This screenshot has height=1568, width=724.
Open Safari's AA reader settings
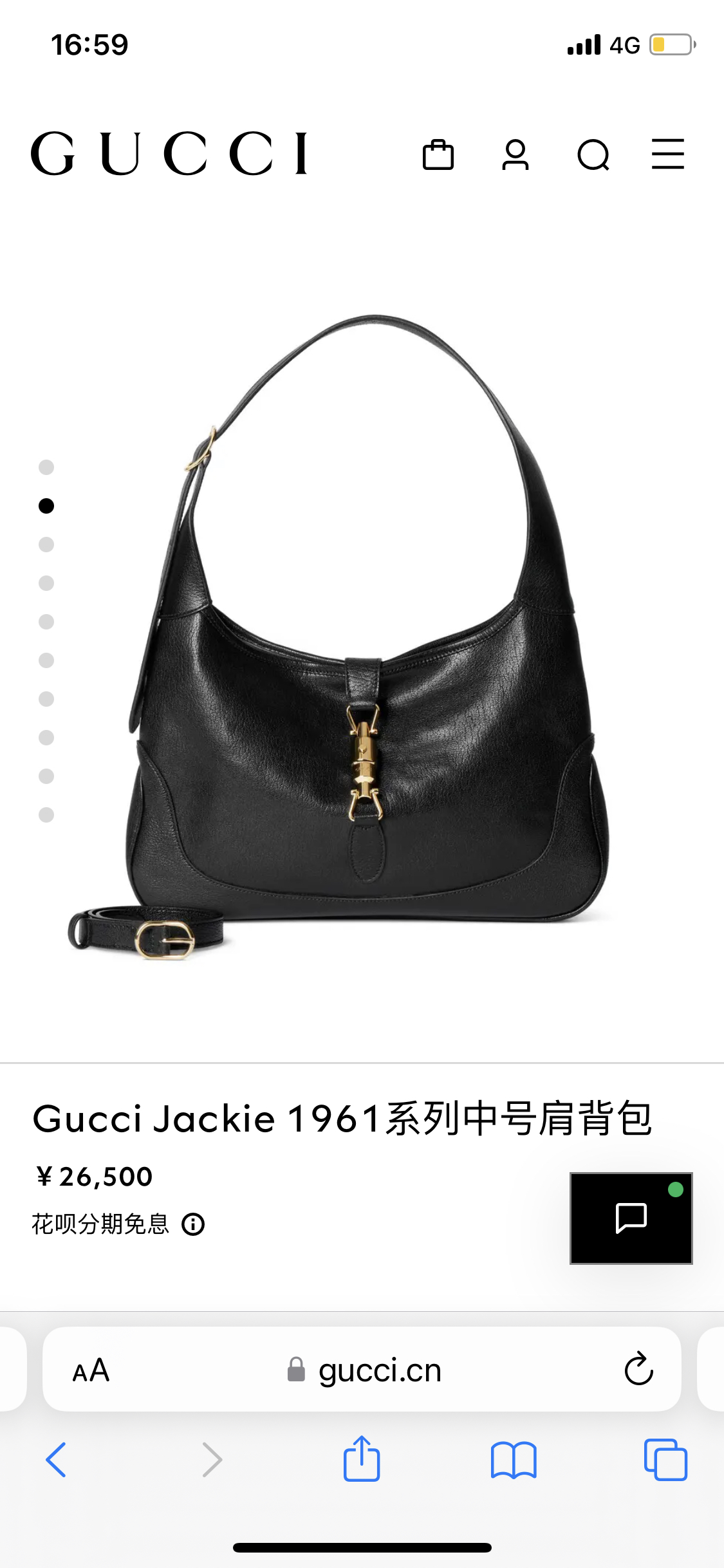[x=91, y=1370]
